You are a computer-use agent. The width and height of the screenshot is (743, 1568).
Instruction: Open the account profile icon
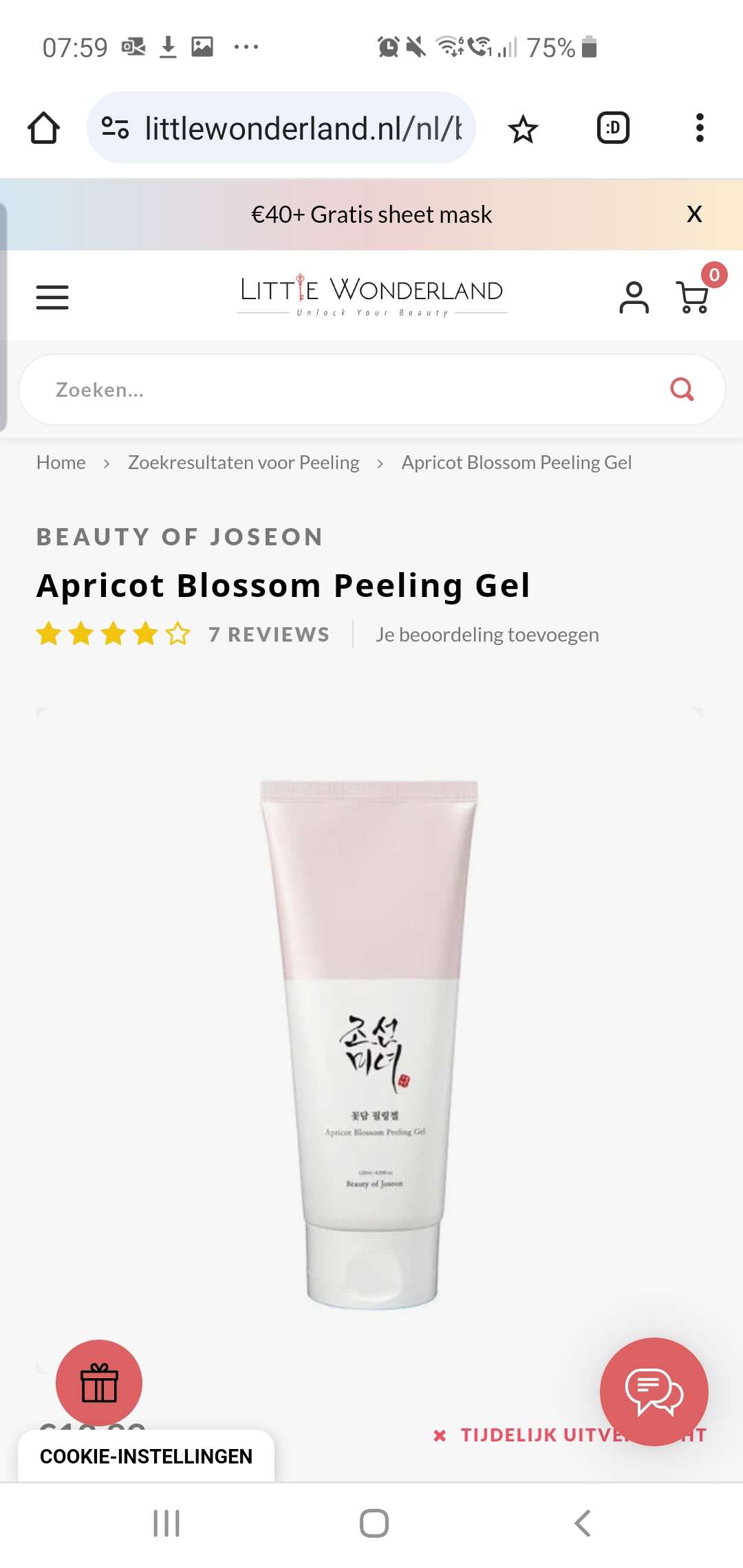coord(634,297)
